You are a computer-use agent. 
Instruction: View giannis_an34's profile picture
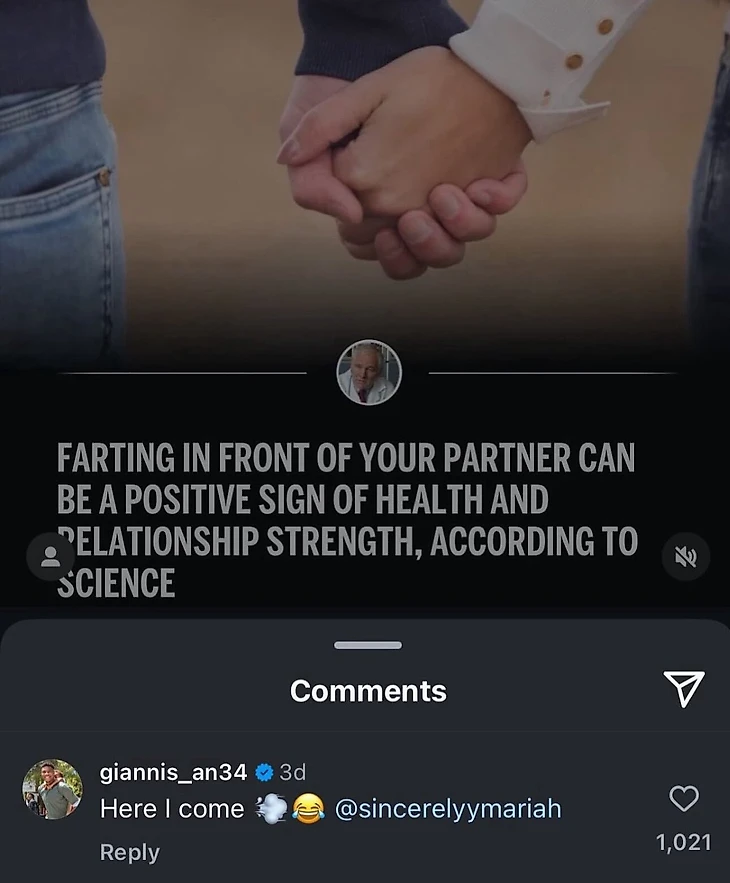(52, 789)
